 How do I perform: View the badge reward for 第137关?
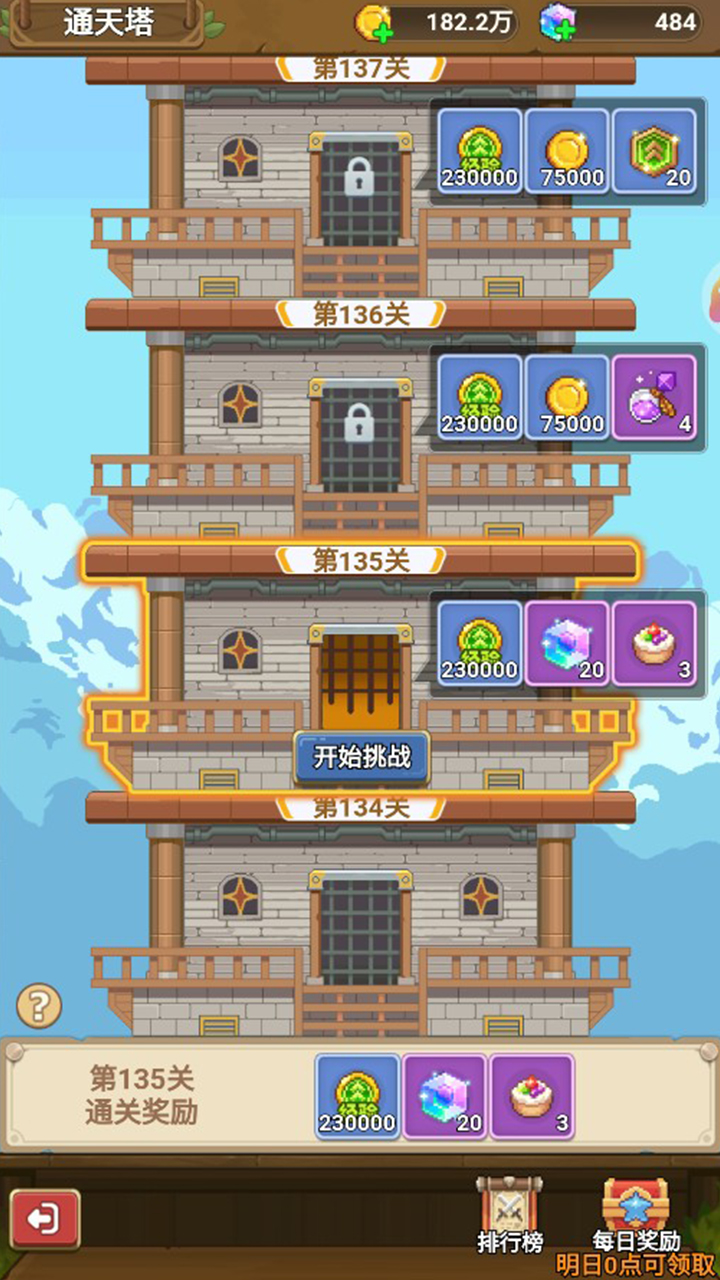(654, 151)
